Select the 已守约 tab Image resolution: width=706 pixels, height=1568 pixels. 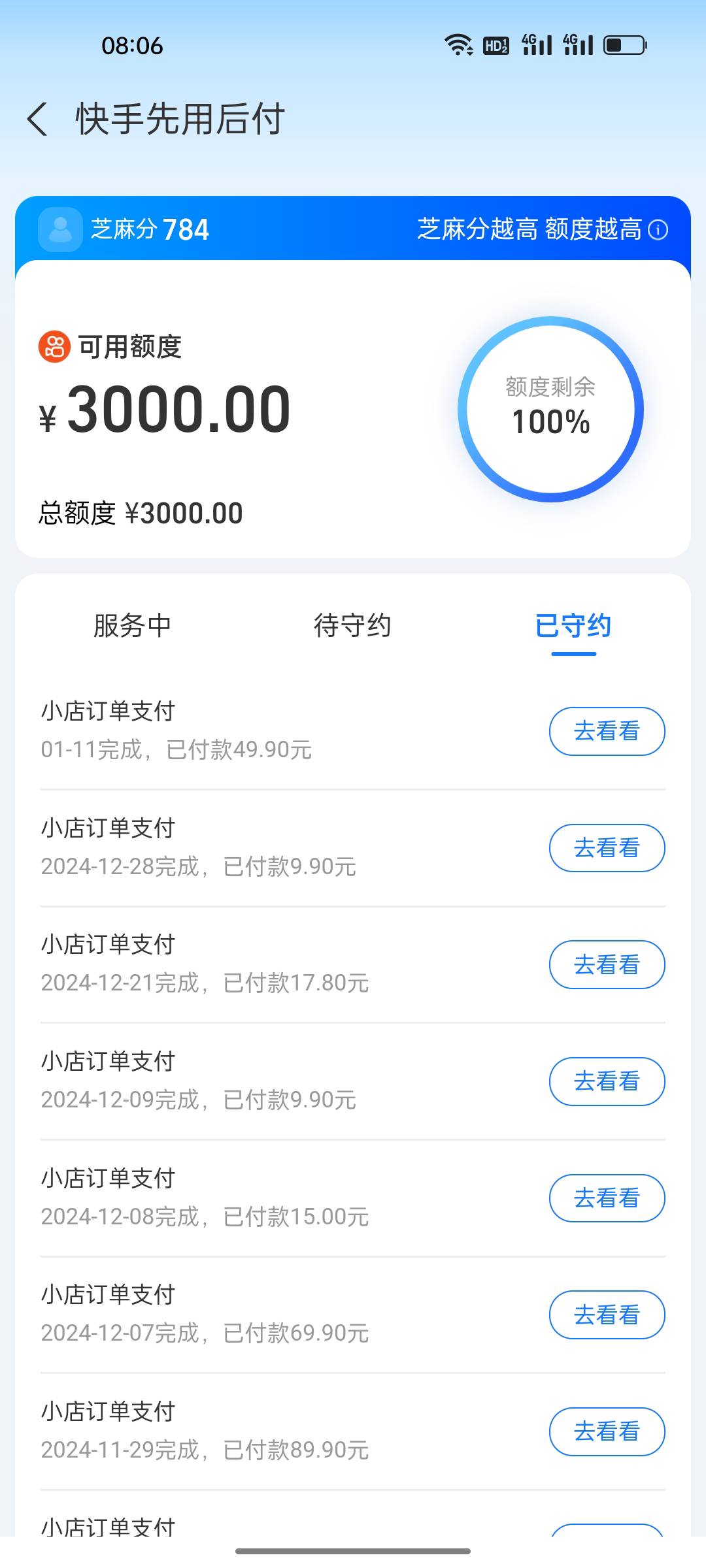pos(573,626)
